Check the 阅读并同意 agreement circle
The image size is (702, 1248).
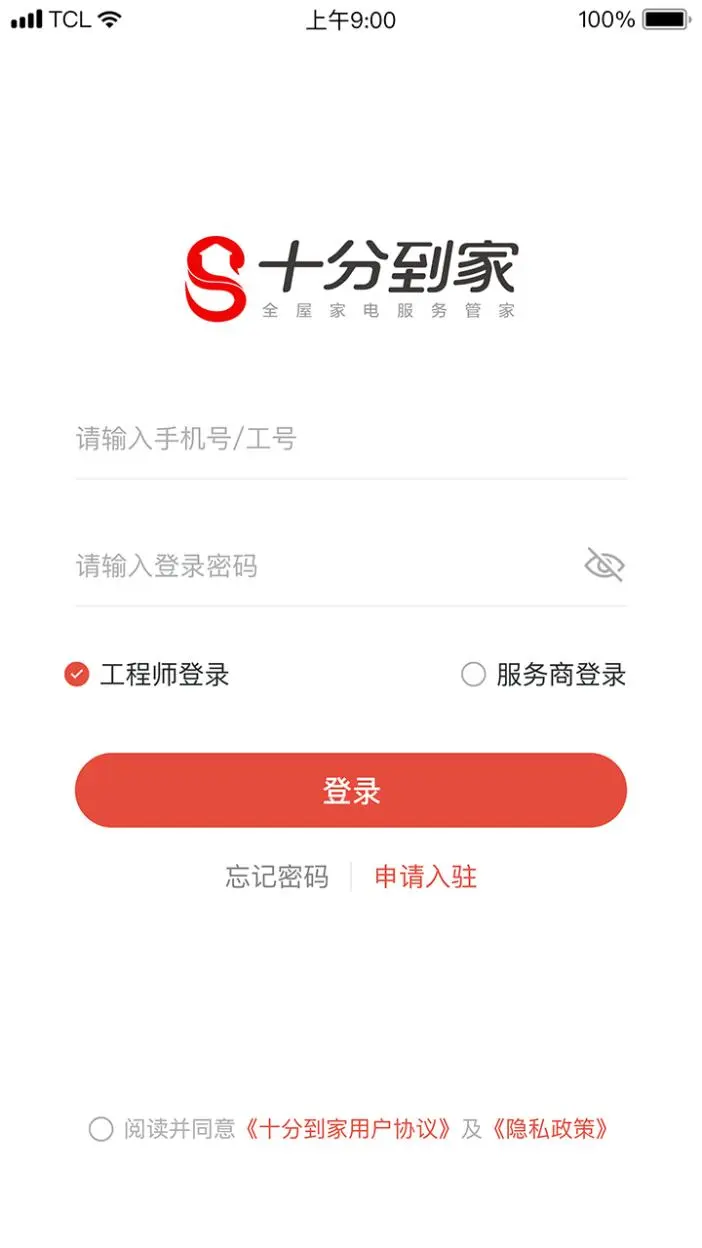click(101, 1129)
